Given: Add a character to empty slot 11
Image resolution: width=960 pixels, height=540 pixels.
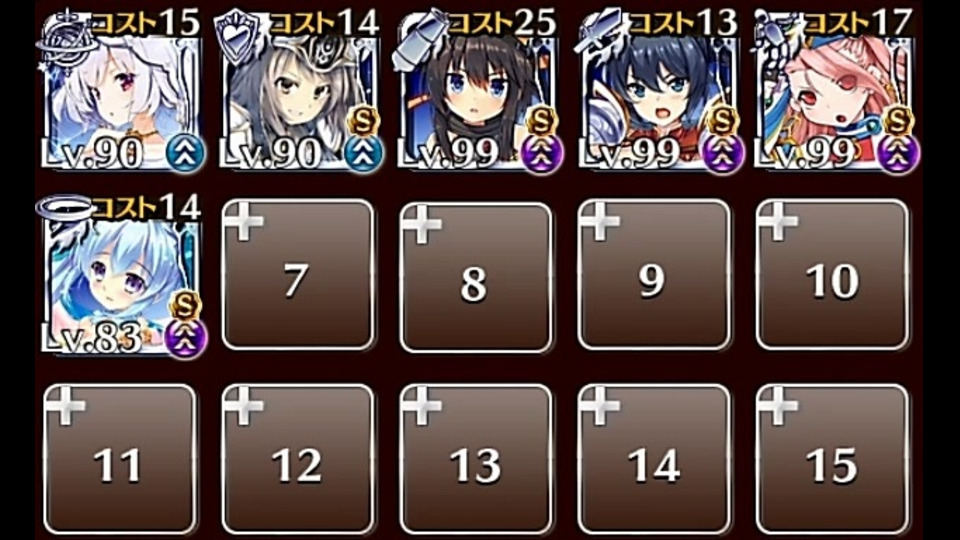Looking at the screenshot, I should tap(121, 460).
